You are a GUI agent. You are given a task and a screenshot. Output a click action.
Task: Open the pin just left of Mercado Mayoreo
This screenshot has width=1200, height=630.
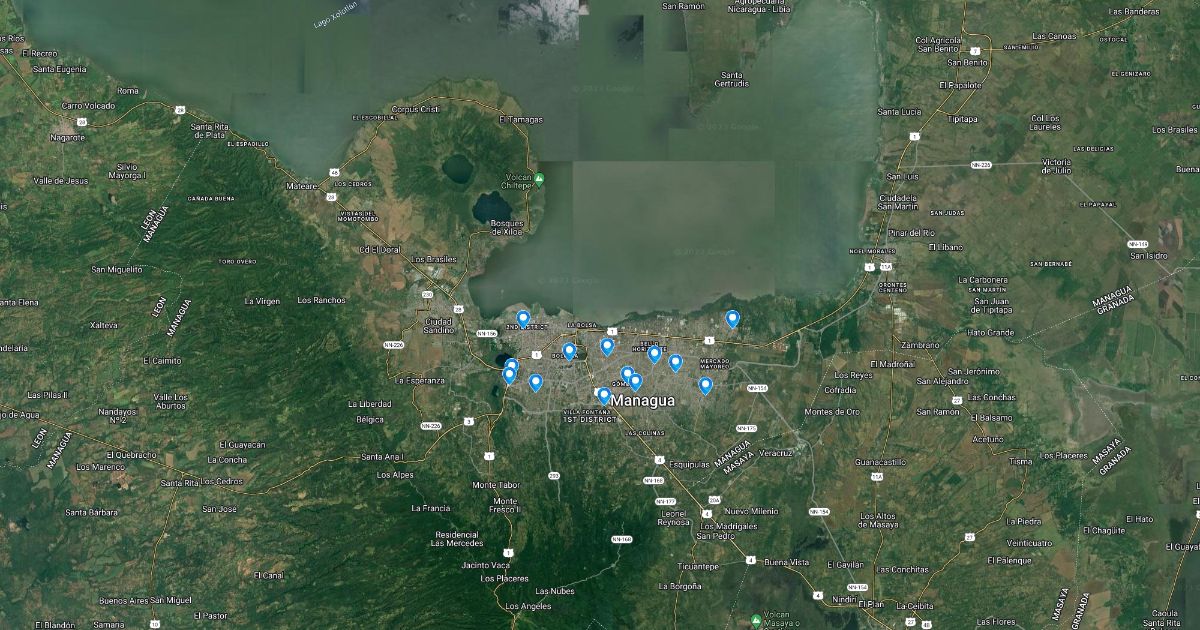tap(675, 362)
